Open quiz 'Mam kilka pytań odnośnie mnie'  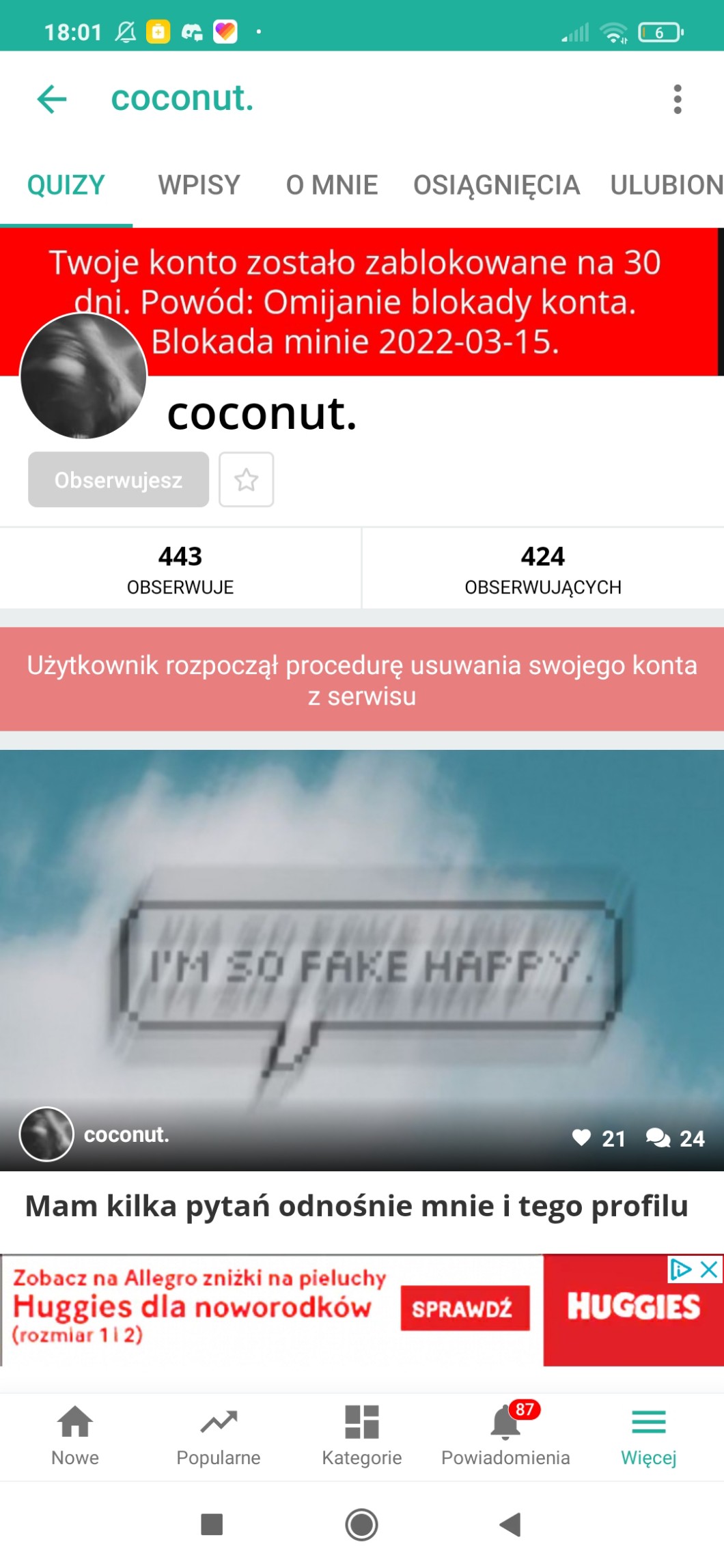[x=356, y=1205]
